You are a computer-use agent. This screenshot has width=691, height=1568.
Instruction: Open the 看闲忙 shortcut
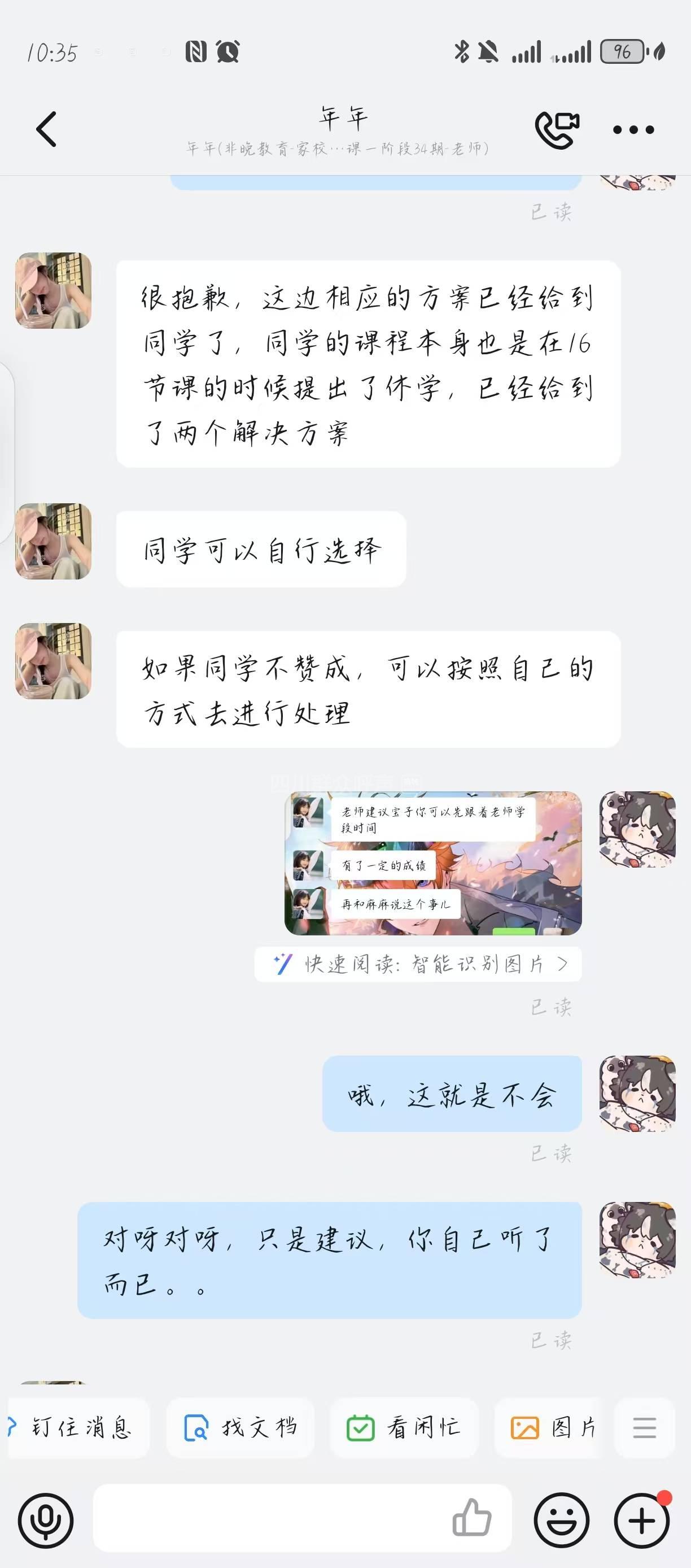pos(404,1427)
